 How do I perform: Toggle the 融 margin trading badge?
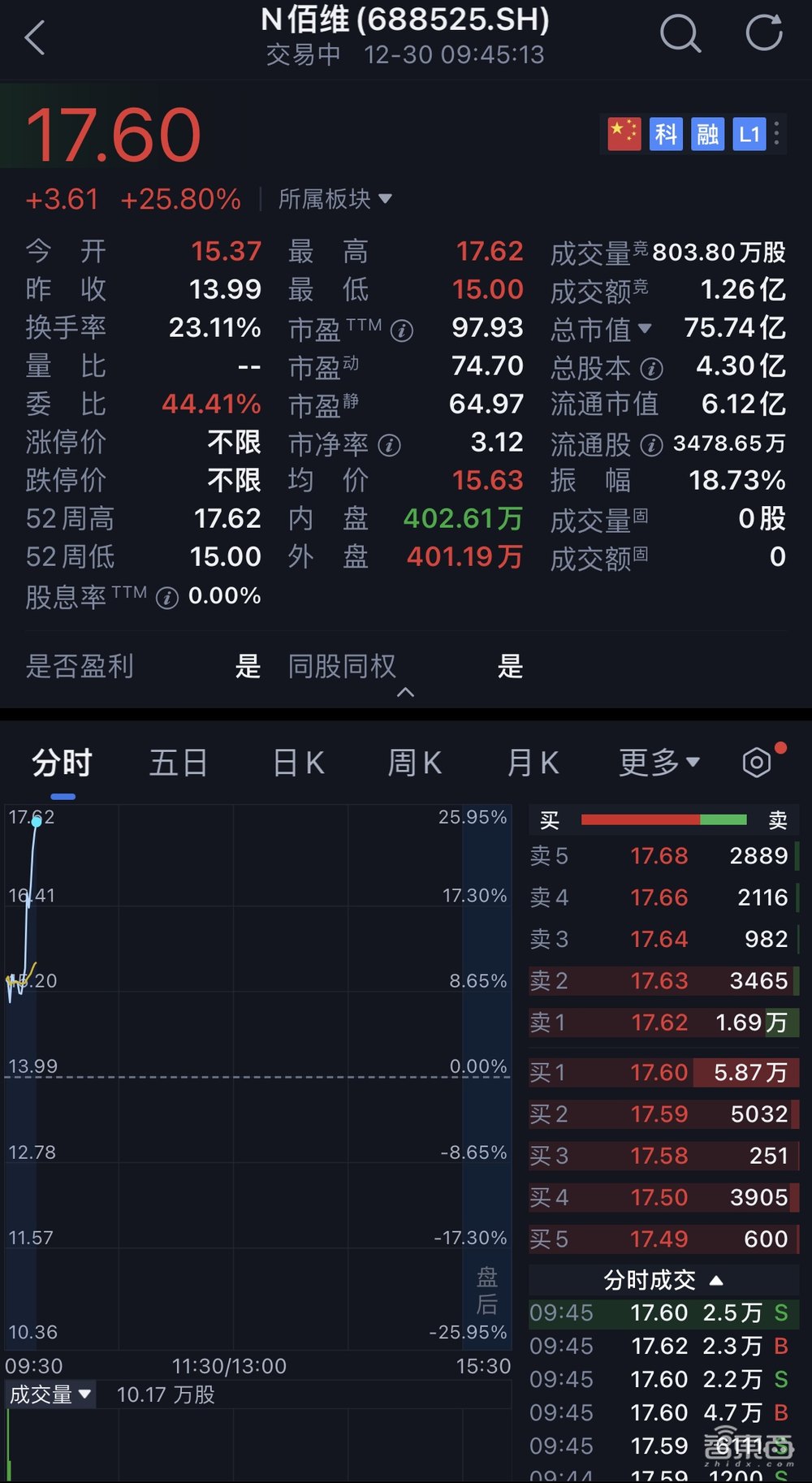coord(707,134)
